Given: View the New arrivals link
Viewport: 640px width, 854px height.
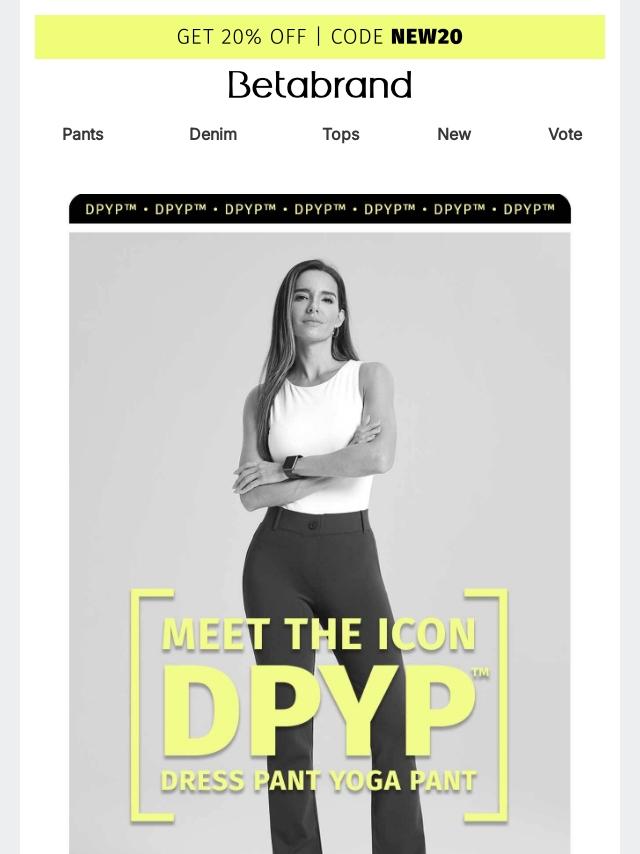Looking at the screenshot, I should pyautogui.click(x=454, y=134).
